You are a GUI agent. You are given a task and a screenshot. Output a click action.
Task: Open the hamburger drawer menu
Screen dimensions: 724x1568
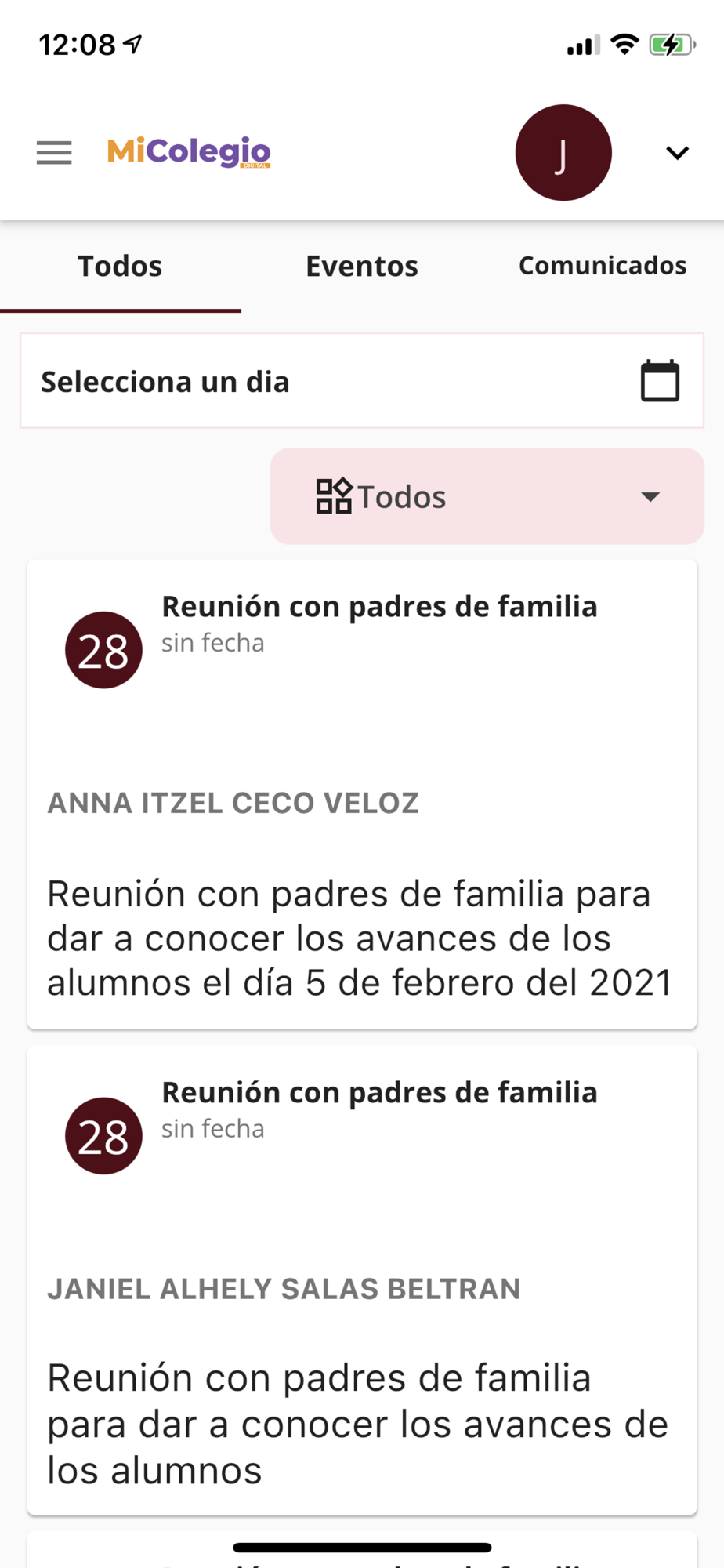54,152
